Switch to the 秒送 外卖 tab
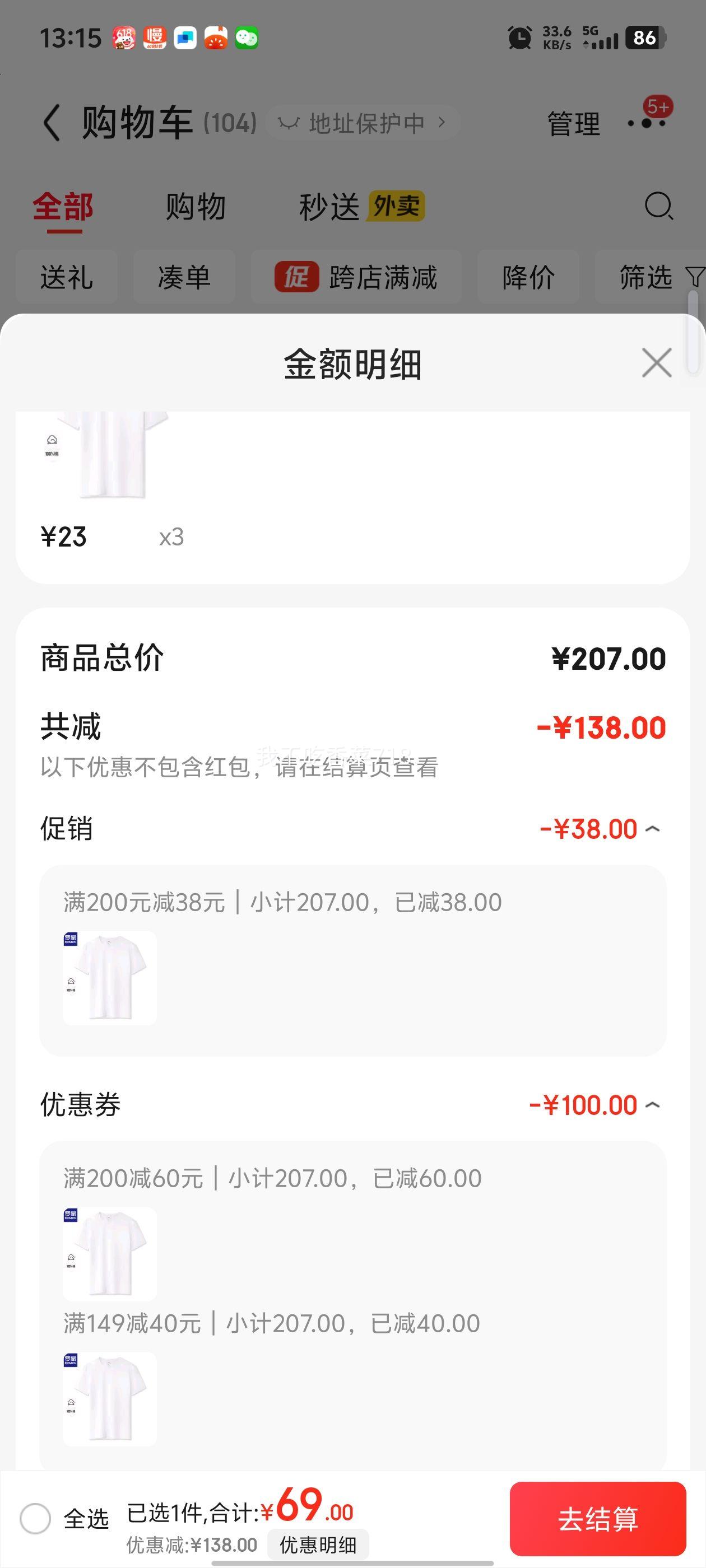706x1568 pixels. pos(362,206)
